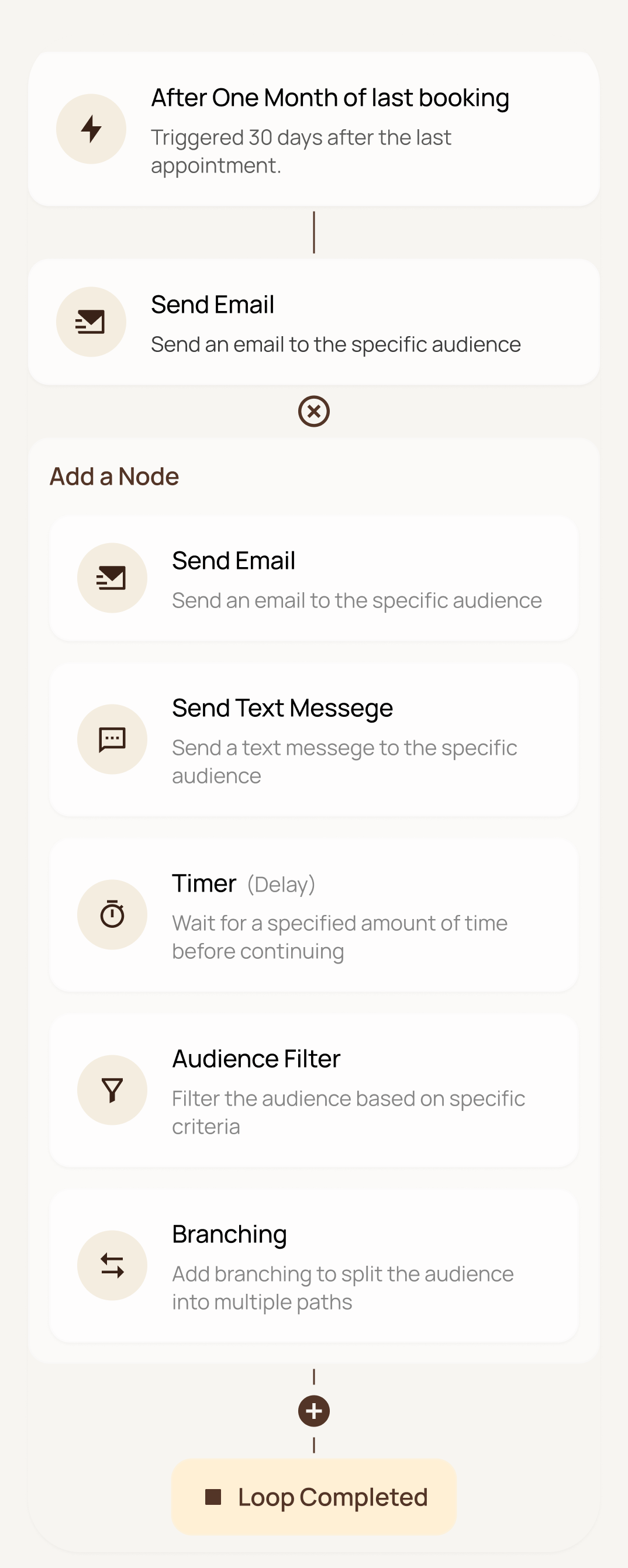Open the existing Send Email workflow node
628x1568 pixels.
pyautogui.click(x=313, y=322)
